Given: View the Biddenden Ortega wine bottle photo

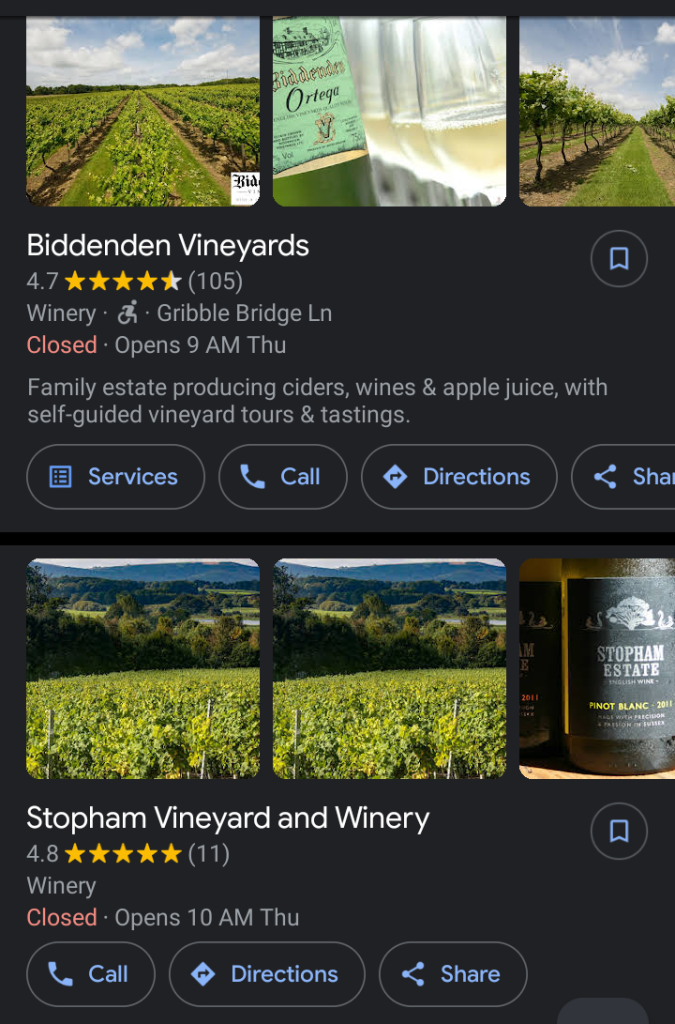Looking at the screenshot, I should tap(389, 111).
